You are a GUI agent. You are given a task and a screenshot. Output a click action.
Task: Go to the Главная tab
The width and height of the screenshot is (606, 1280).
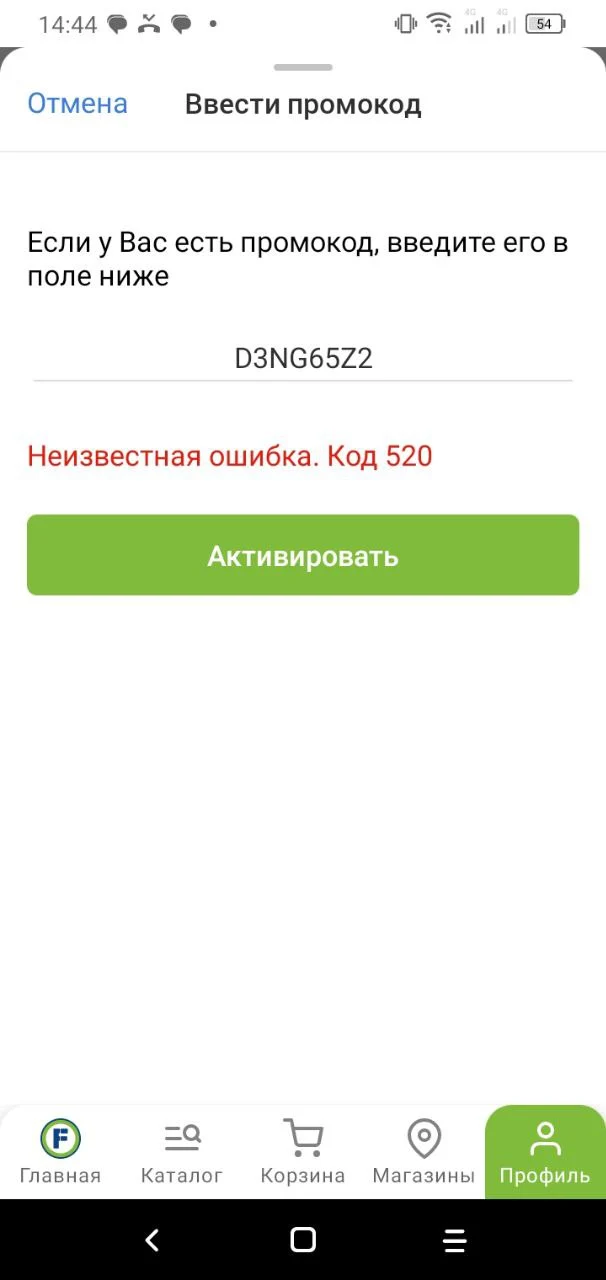pyautogui.click(x=60, y=1152)
